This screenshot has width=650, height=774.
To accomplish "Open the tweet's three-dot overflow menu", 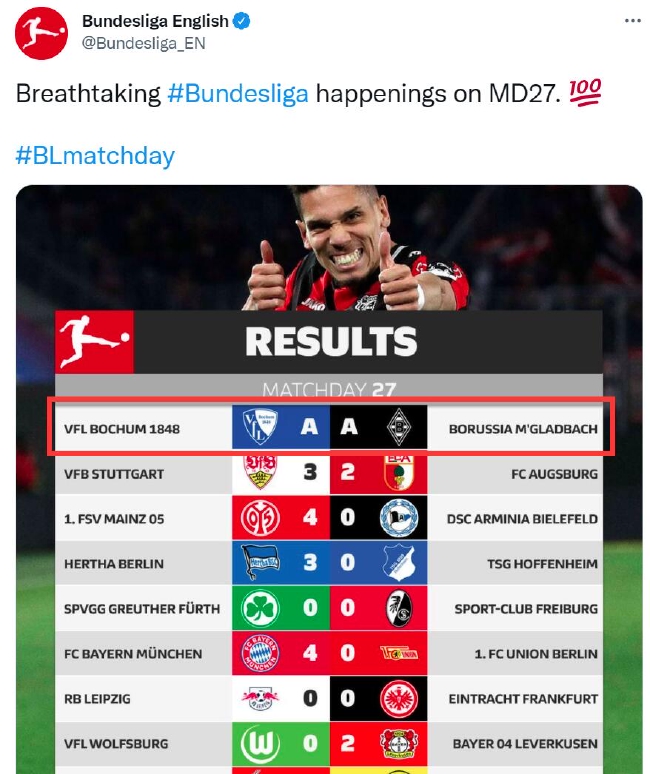I will click(632, 21).
